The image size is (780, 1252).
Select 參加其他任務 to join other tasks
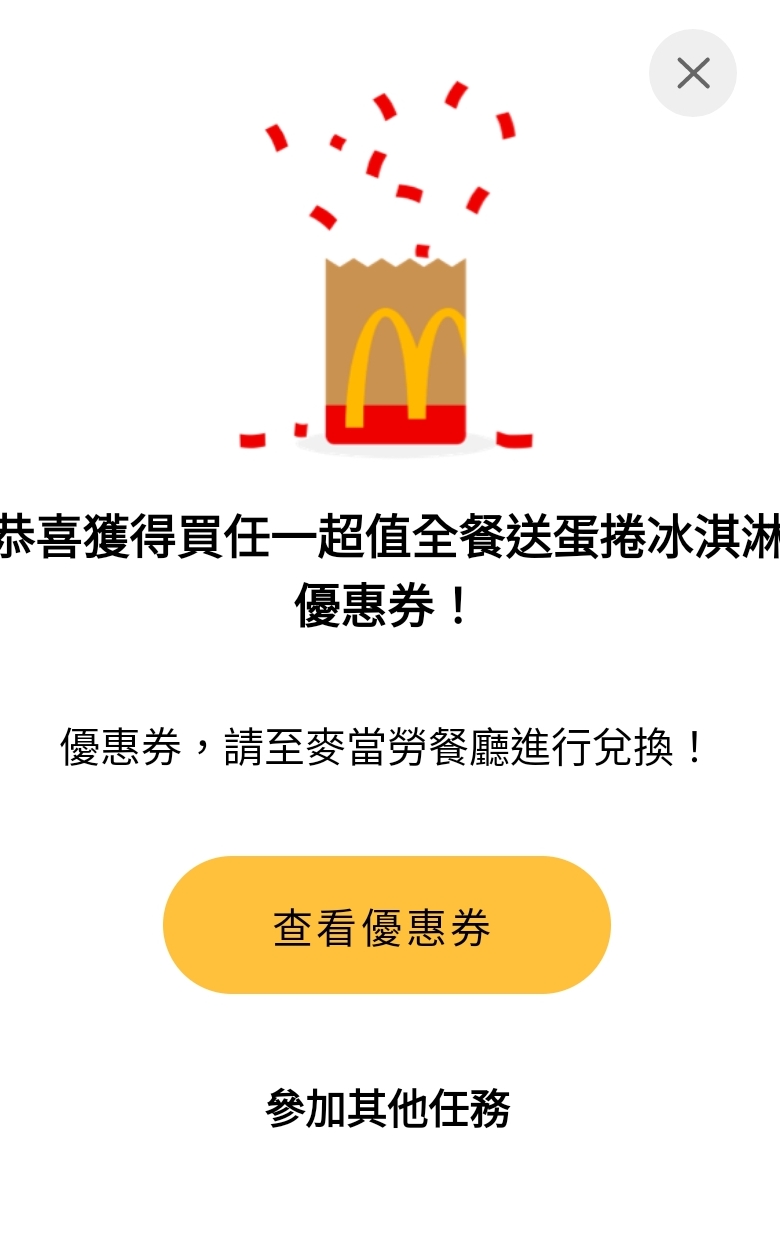coord(388,1108)
